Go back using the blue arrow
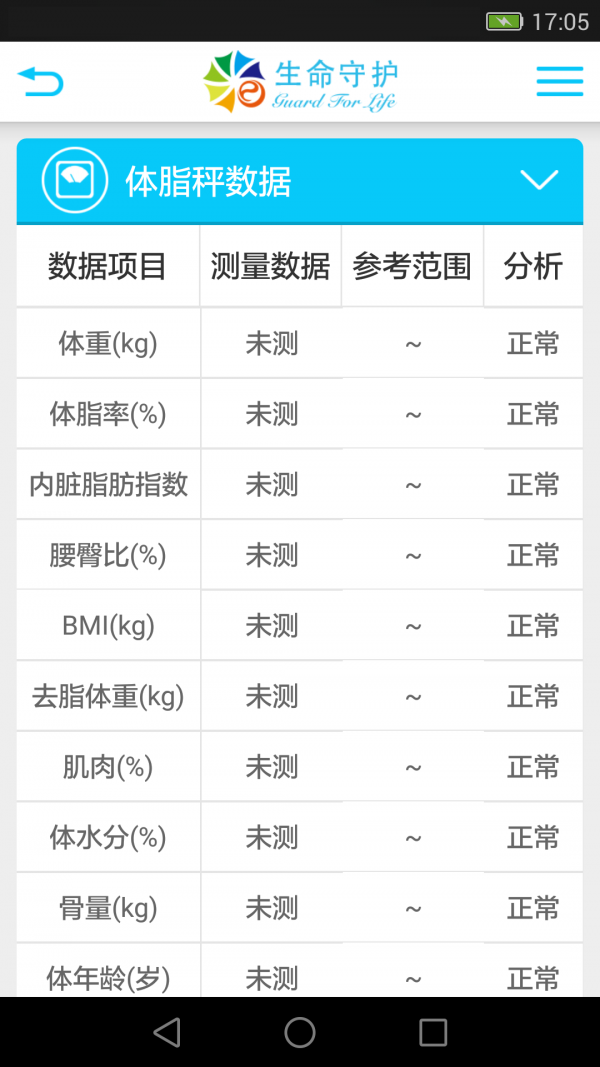This screenshot has width=600, height=1067. click(x=40, y=81)
